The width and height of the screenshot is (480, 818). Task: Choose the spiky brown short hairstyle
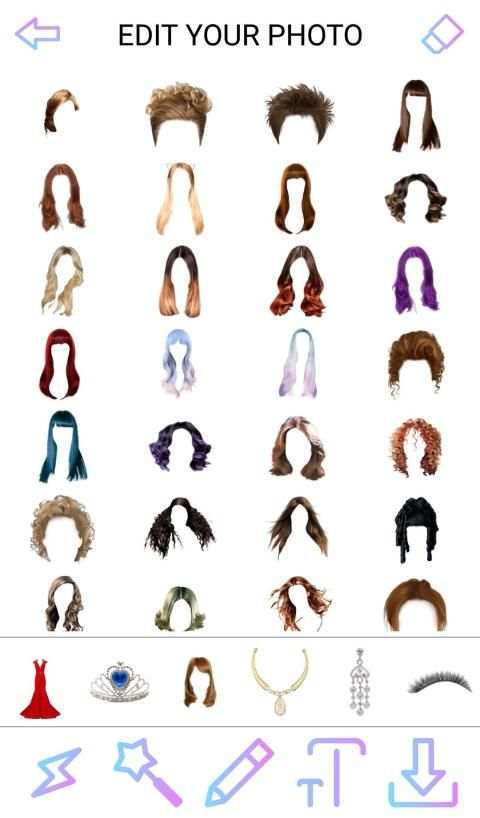point(299,113)
